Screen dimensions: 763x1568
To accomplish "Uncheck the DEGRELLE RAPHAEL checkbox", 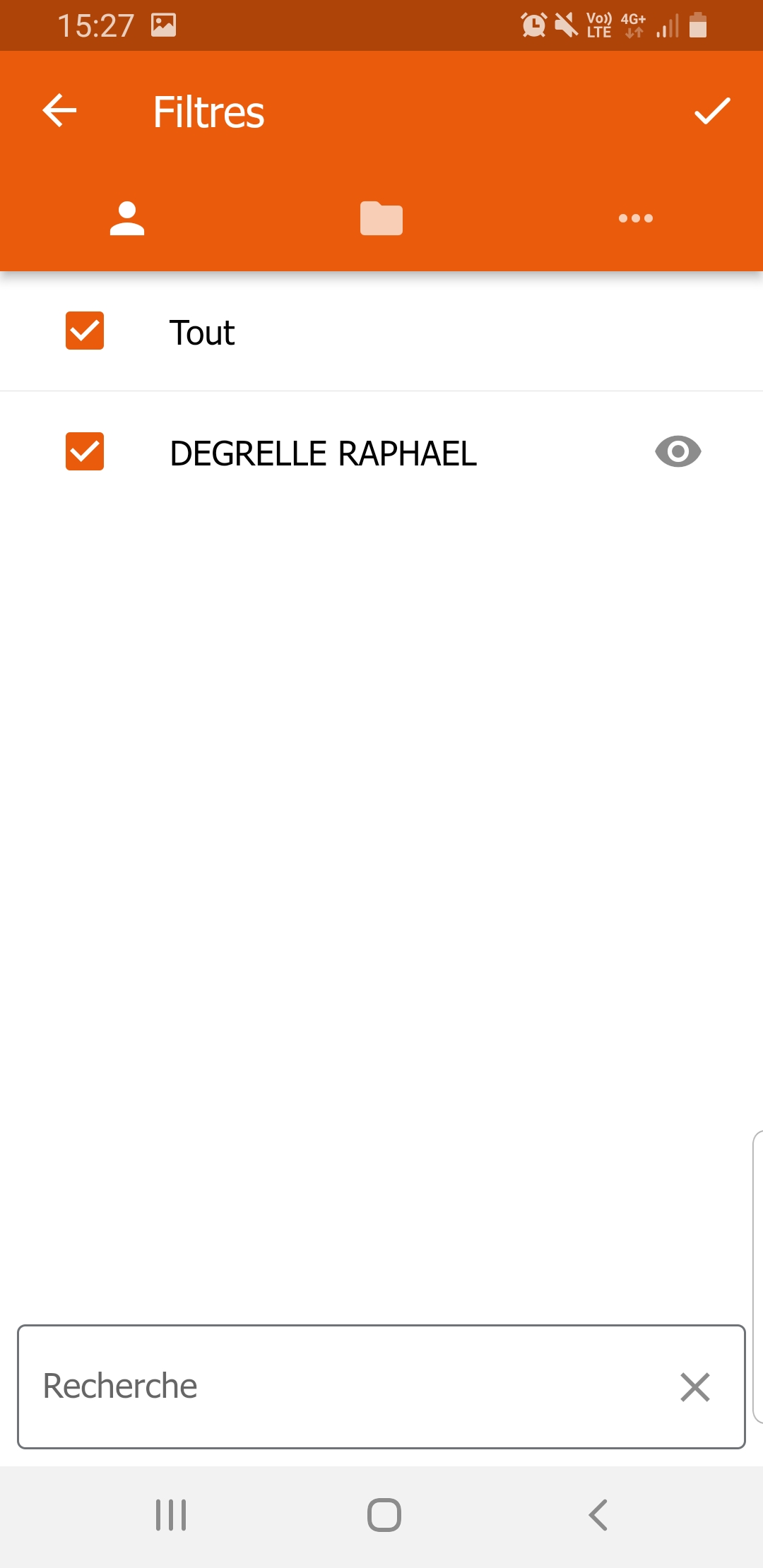I will click(85, 451).
